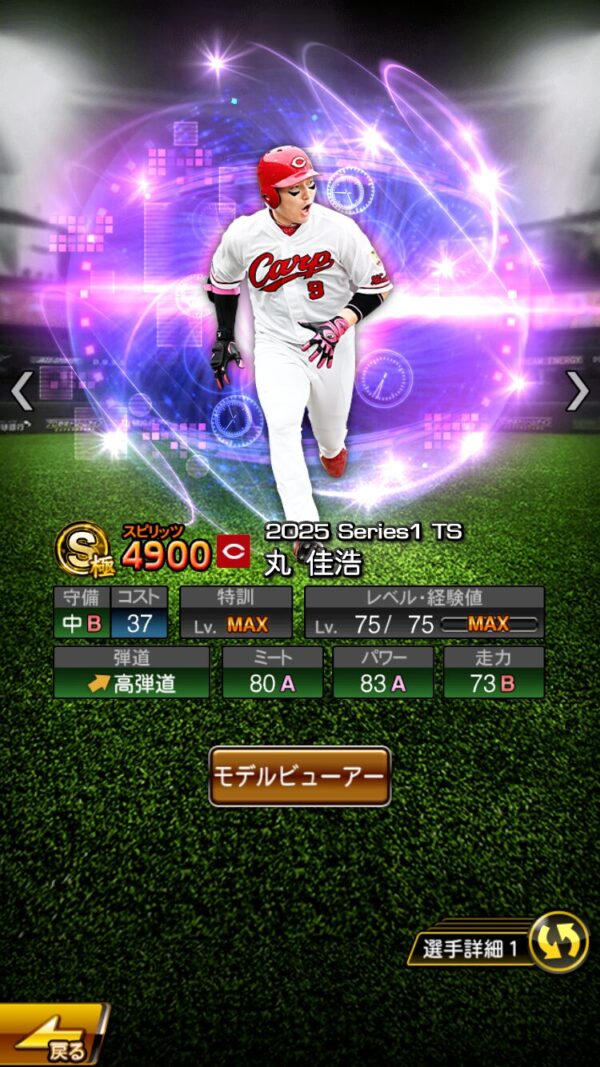Open the モデルビューアー model viewer
This screenshot has width=600, height=1067.
point(299,776)
